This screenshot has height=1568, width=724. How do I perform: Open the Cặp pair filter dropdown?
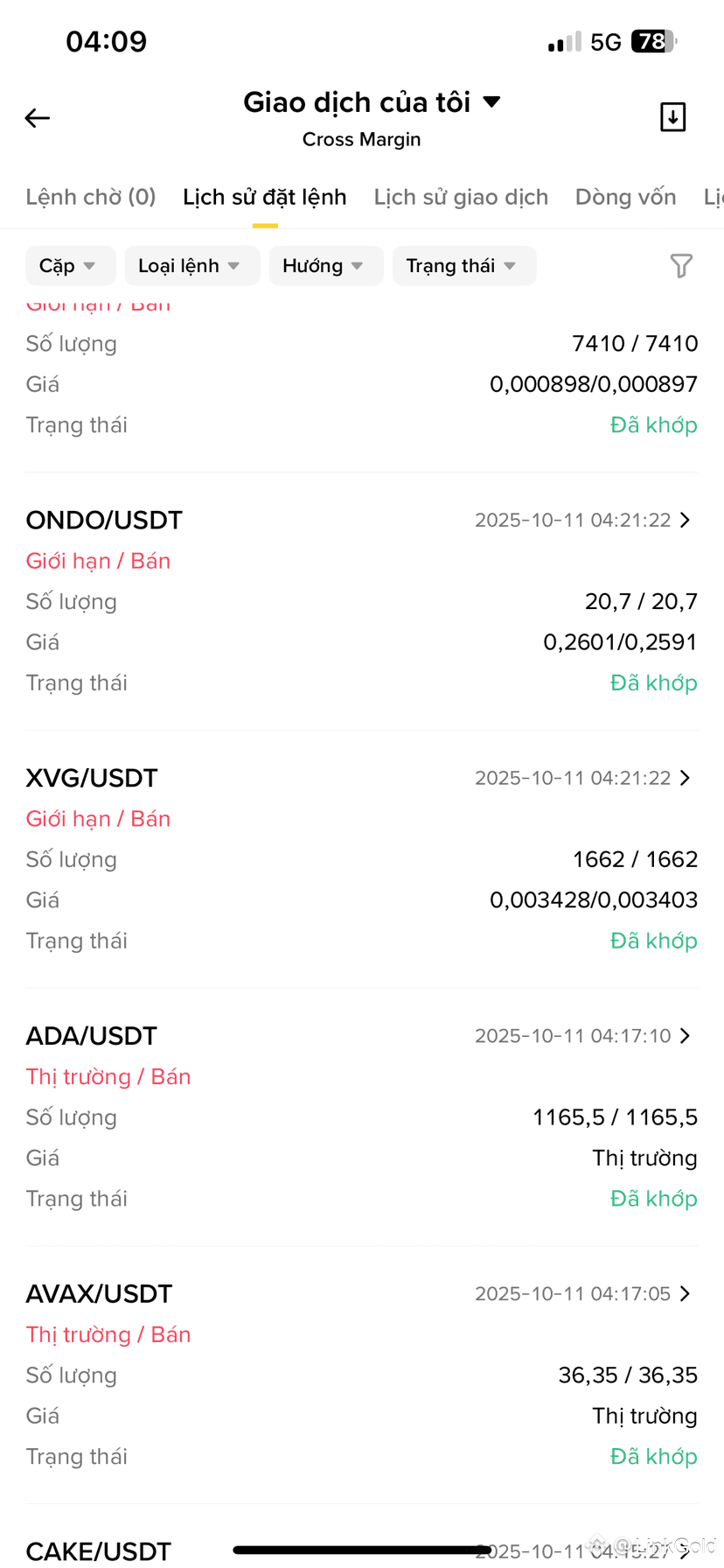click(68, 266)
